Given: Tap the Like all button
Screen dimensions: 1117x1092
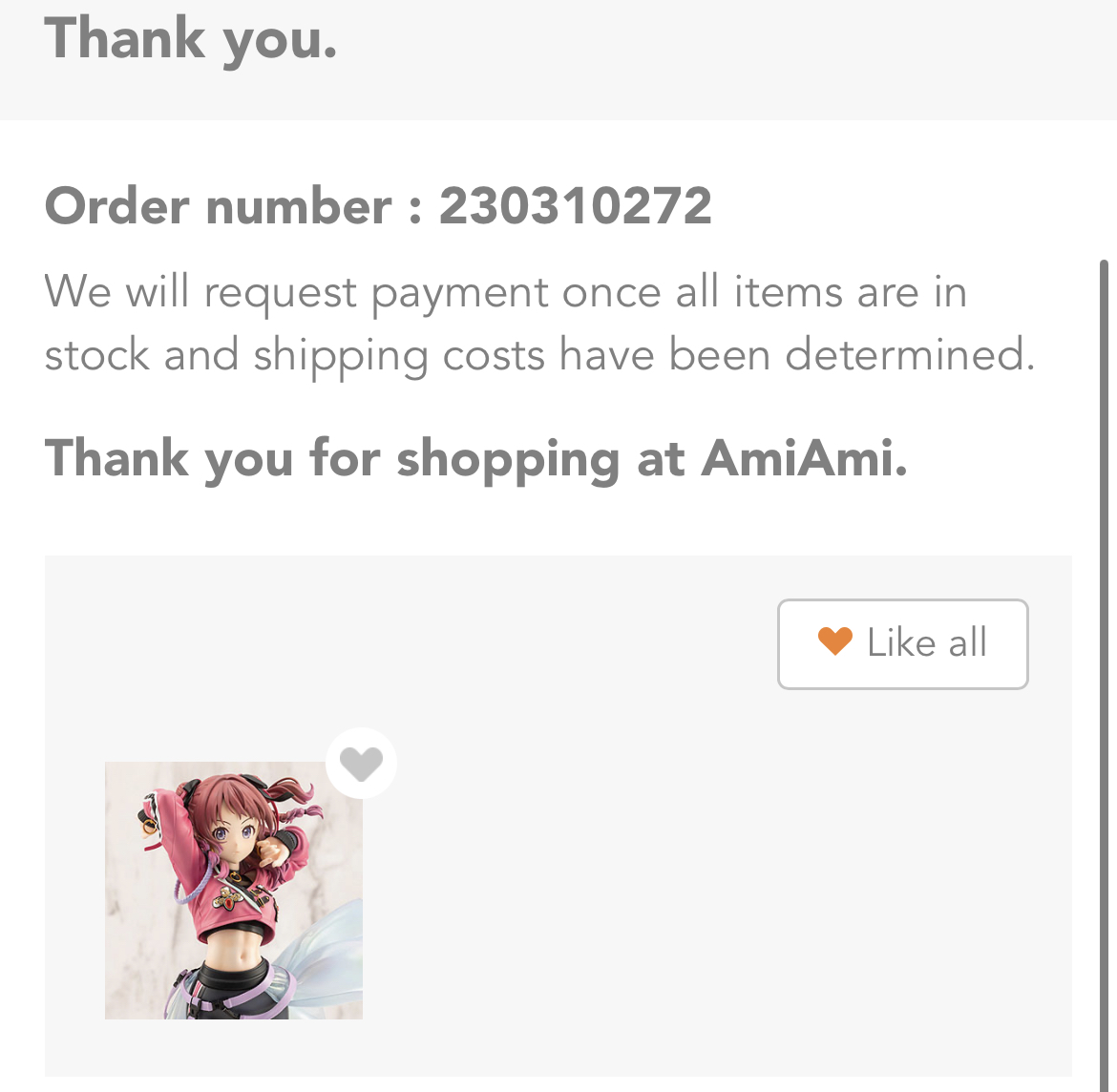Looking at the screenshot, I should tap(902, 643).
